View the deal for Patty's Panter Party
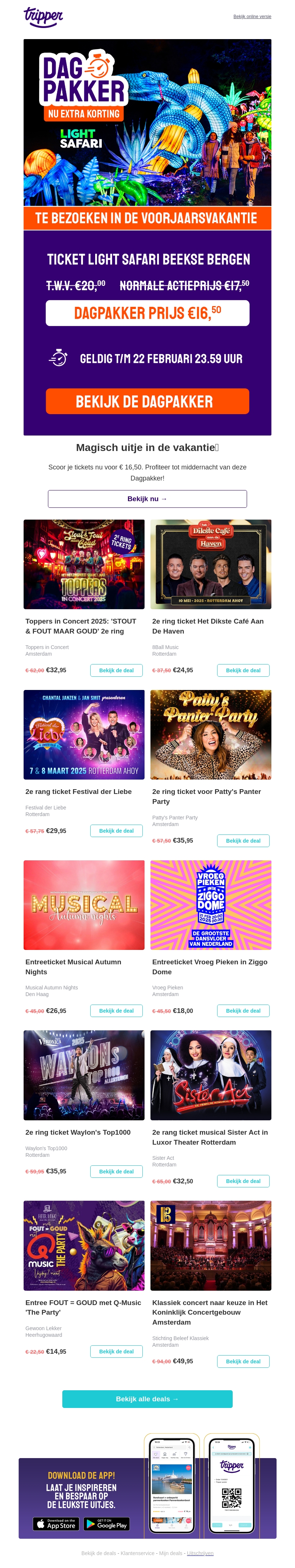Image resolution: width=295 pixels, height=1568 pixels. (x=243, y=840)
